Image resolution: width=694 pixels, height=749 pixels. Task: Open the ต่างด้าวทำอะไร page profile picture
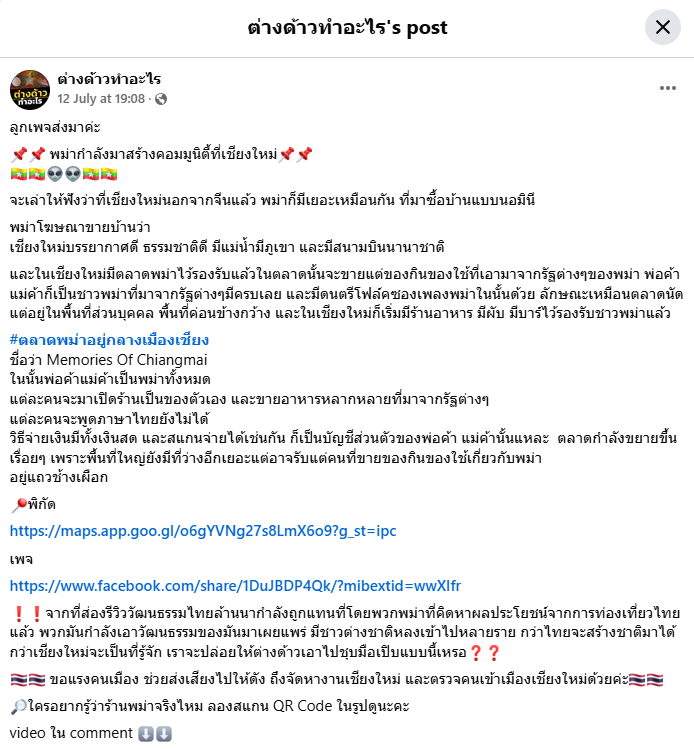coord(30,89)
